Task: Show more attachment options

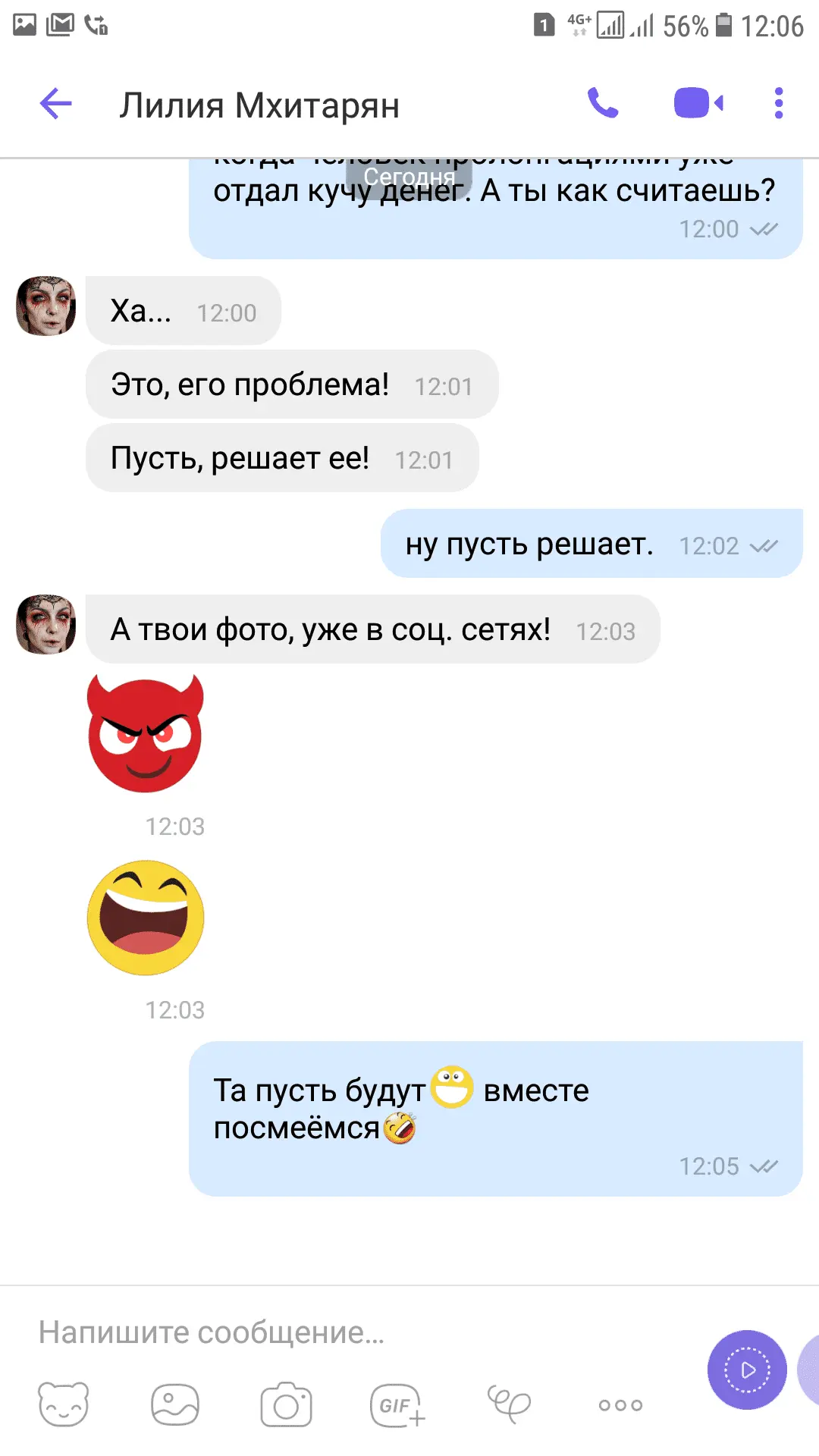Action: (620, 1405)
